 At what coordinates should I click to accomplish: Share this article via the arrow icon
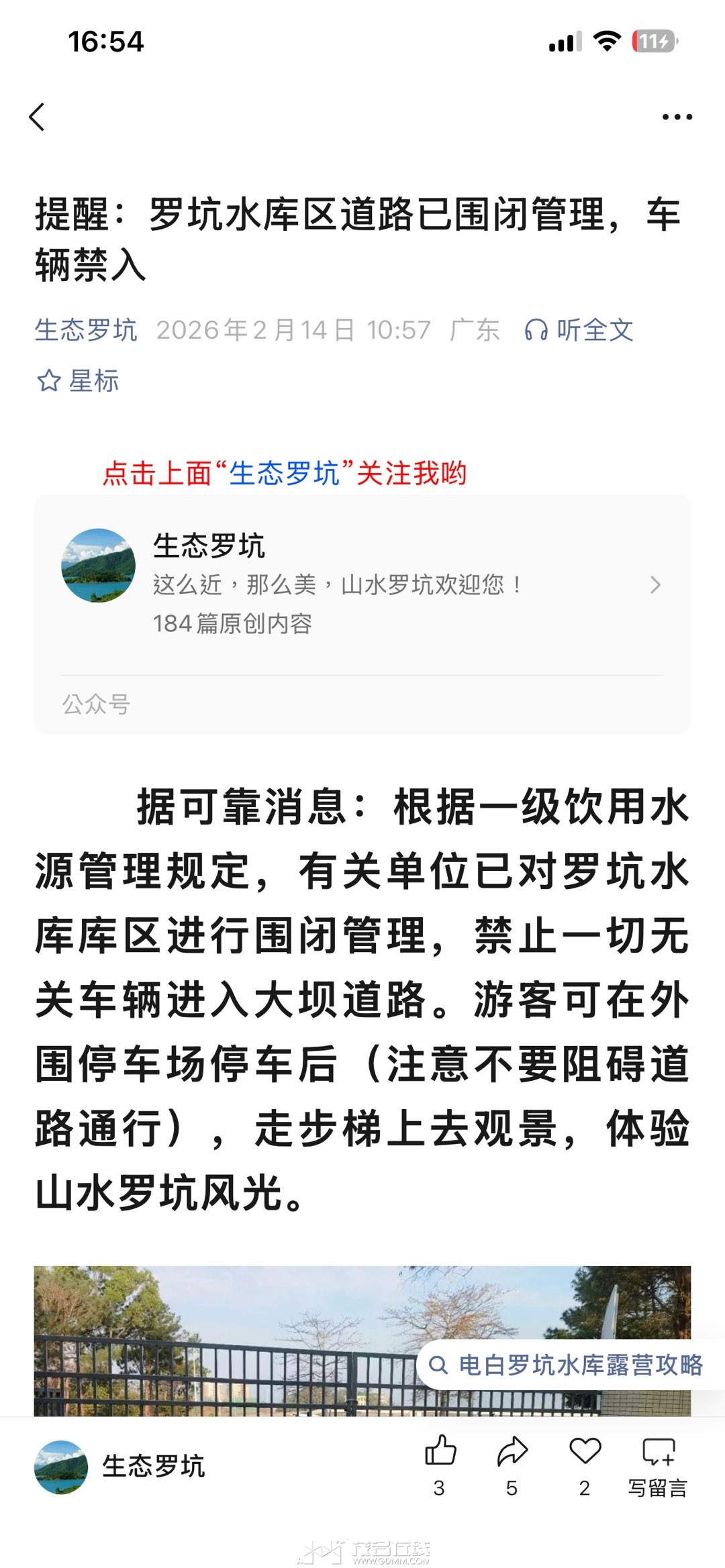[x=512, y=1451]
